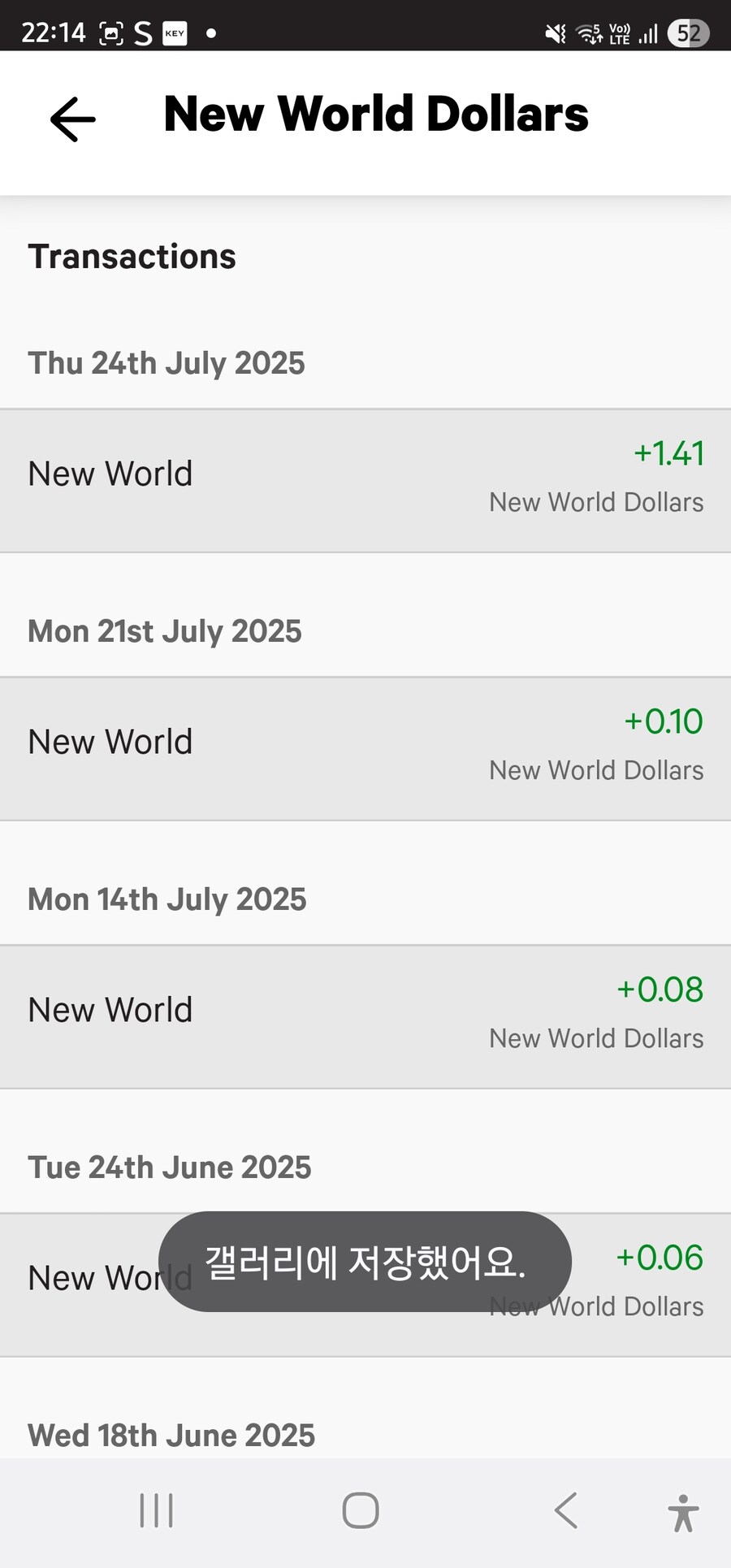Image resolution: width=731 pixels, height=1568 pixels.
Task: Tap the system home button
Action: [361, 1511]
